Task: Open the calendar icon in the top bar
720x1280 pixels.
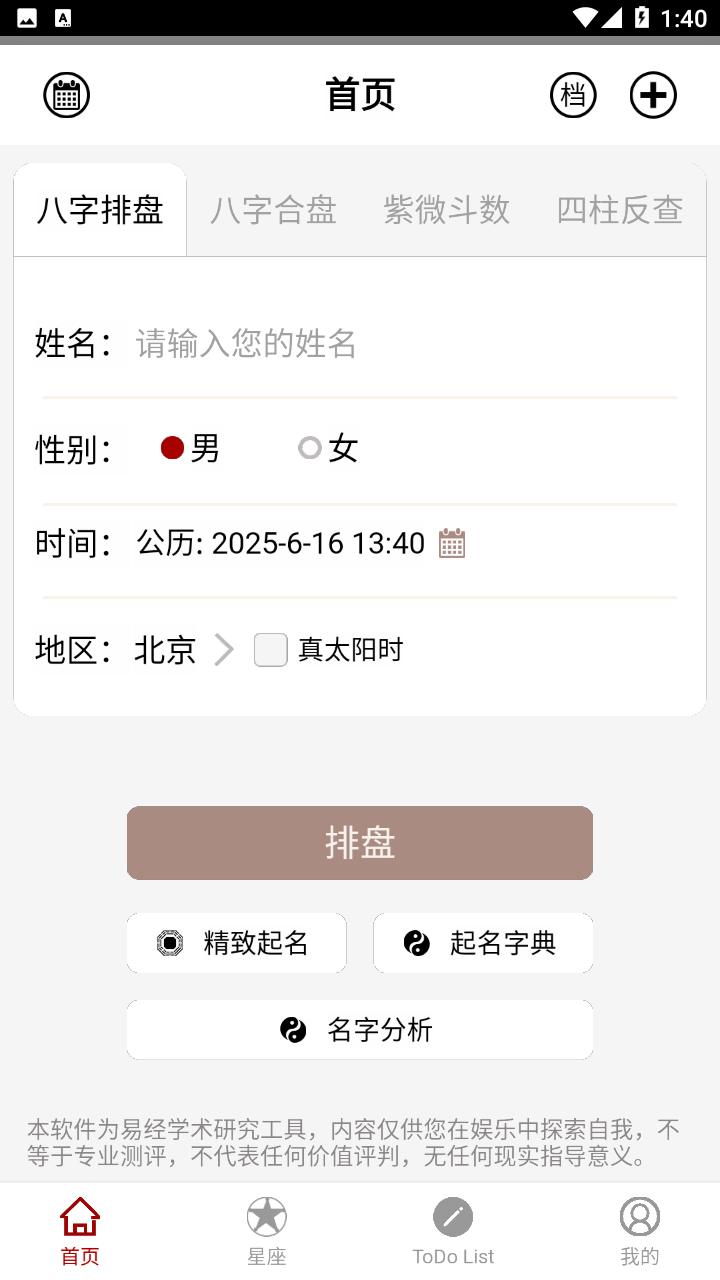Action: point(67,96)
